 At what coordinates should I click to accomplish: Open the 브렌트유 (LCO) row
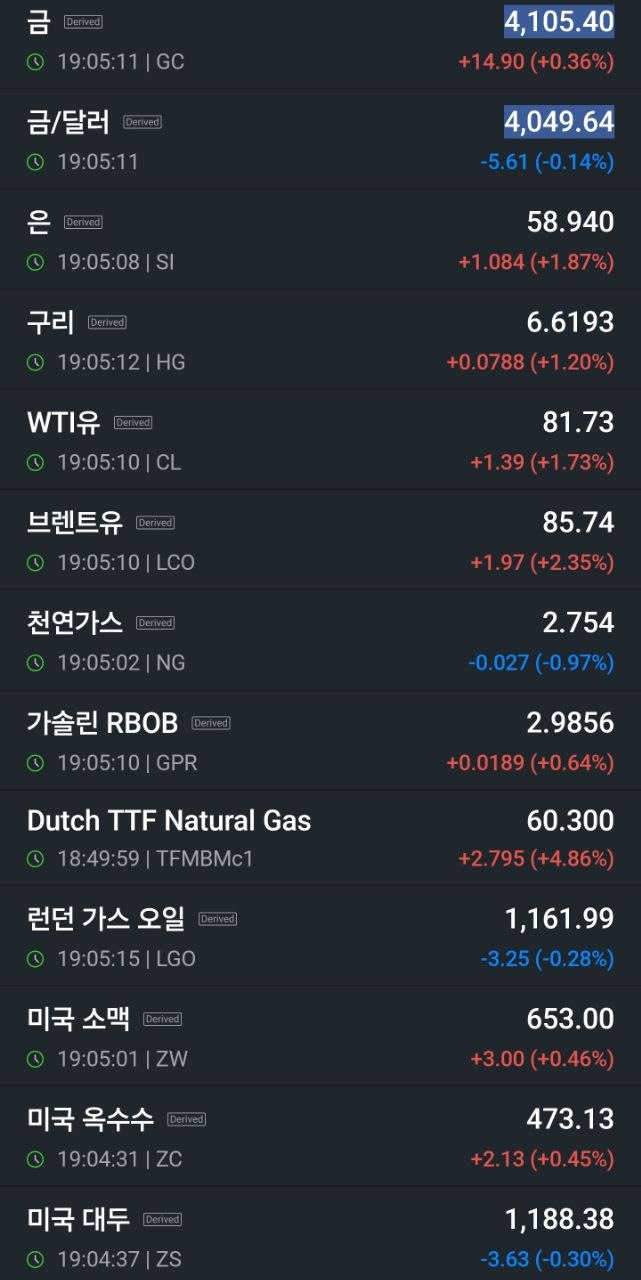[320, 539]
